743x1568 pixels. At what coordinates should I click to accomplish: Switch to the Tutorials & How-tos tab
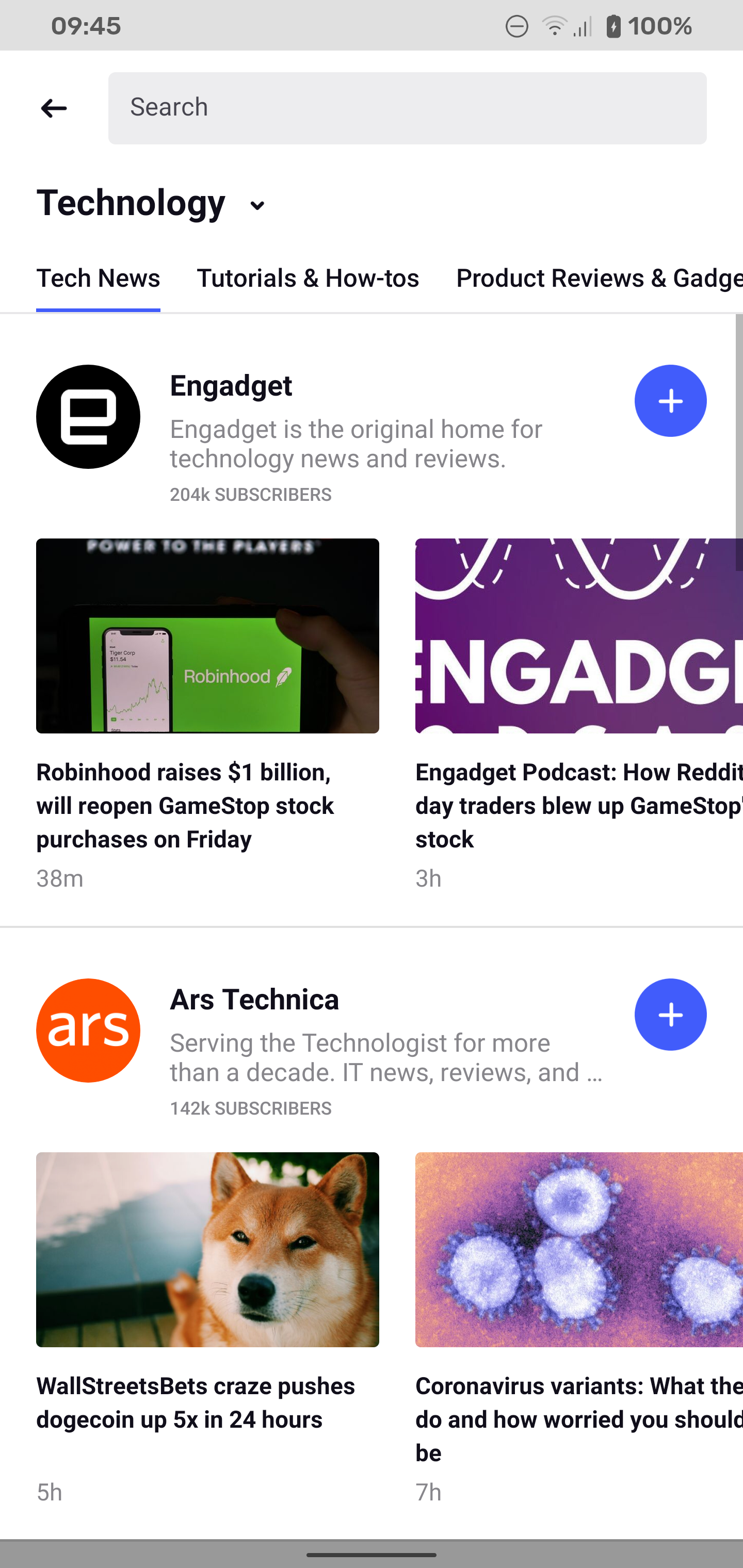pos(308,278)
